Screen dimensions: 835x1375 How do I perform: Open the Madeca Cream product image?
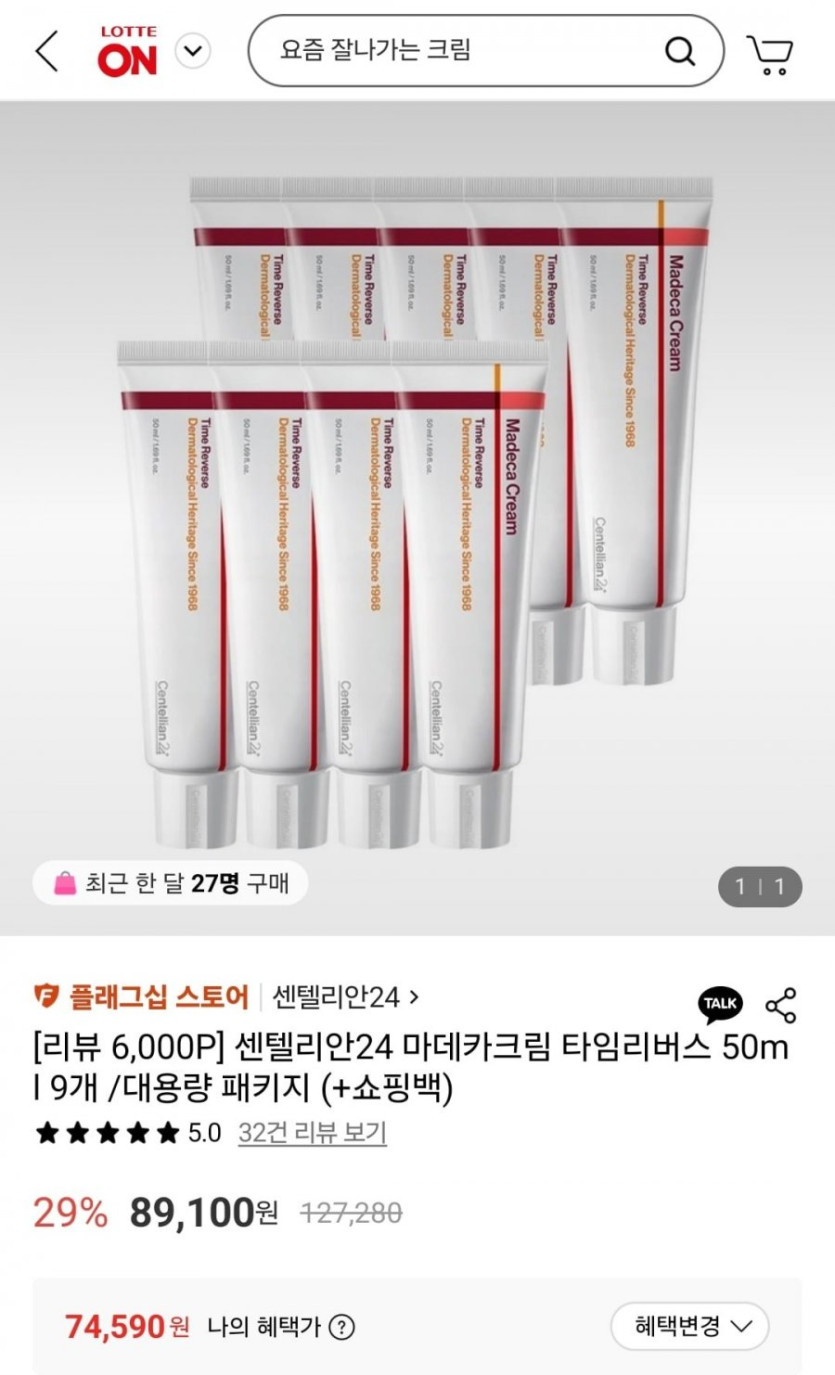(417, 515)
